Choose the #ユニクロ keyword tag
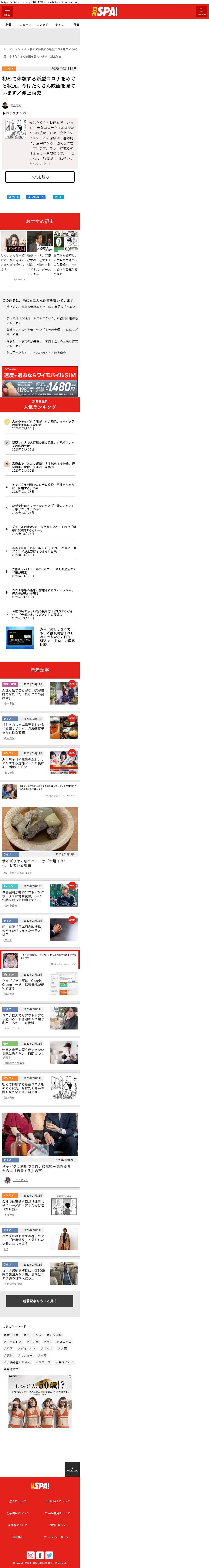The height and width of the screenshot is (1568, 209). 64,1341
